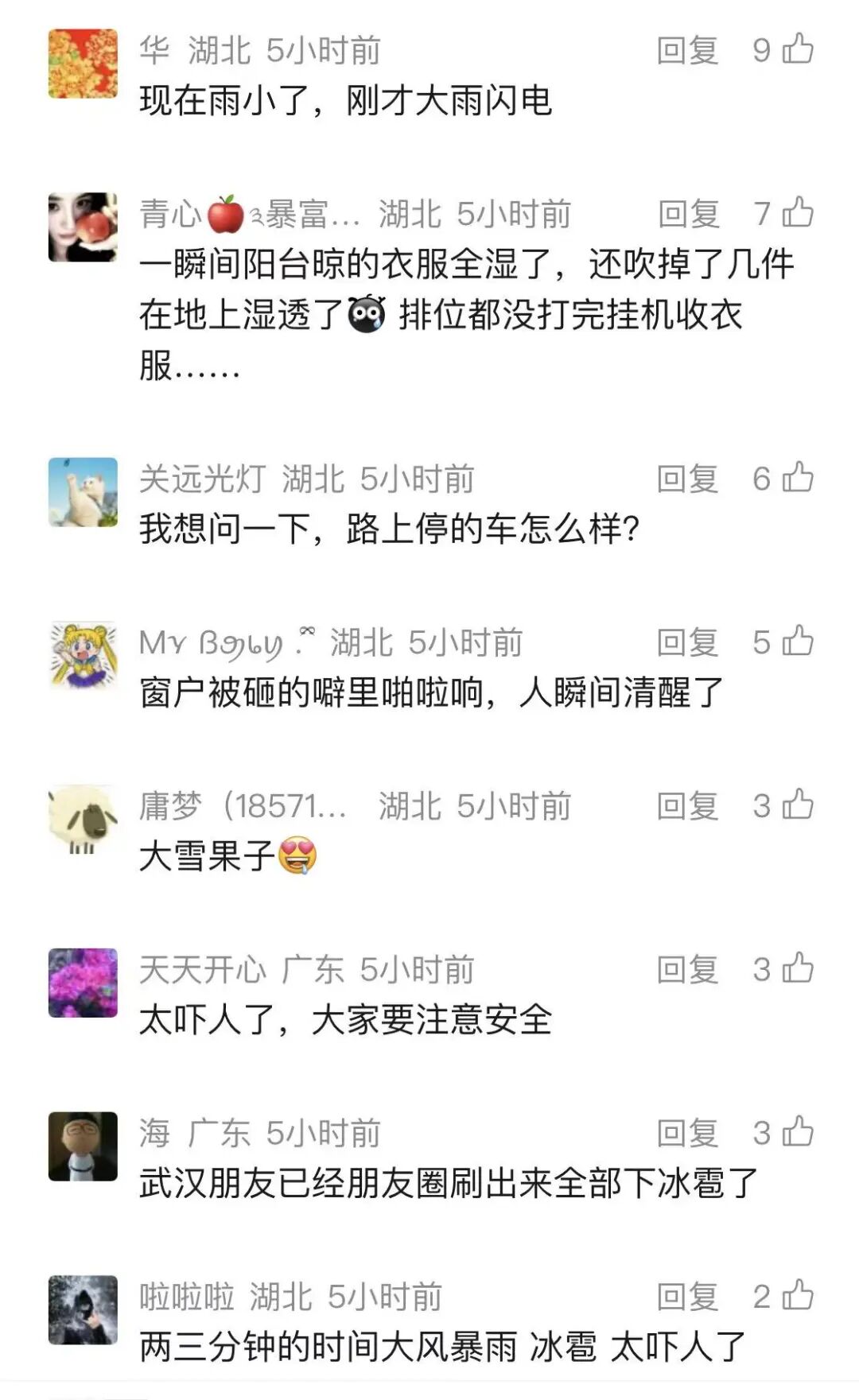Reply to 海's comment about Wuhan hail
This screenshot has width=859, height=1400.
(687, 1134)
